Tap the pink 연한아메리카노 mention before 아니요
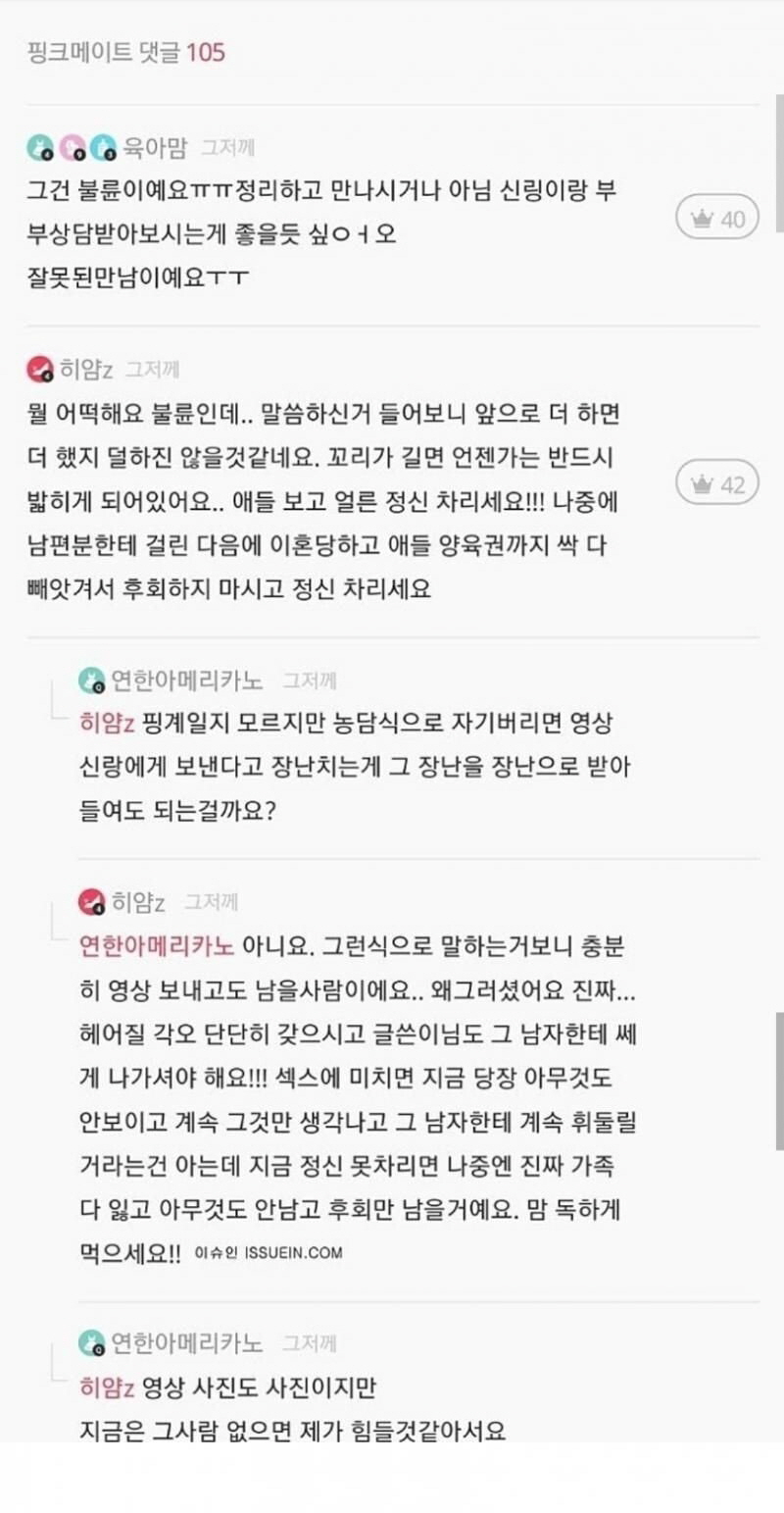The image size is (784, 1513). click(156, 944)
